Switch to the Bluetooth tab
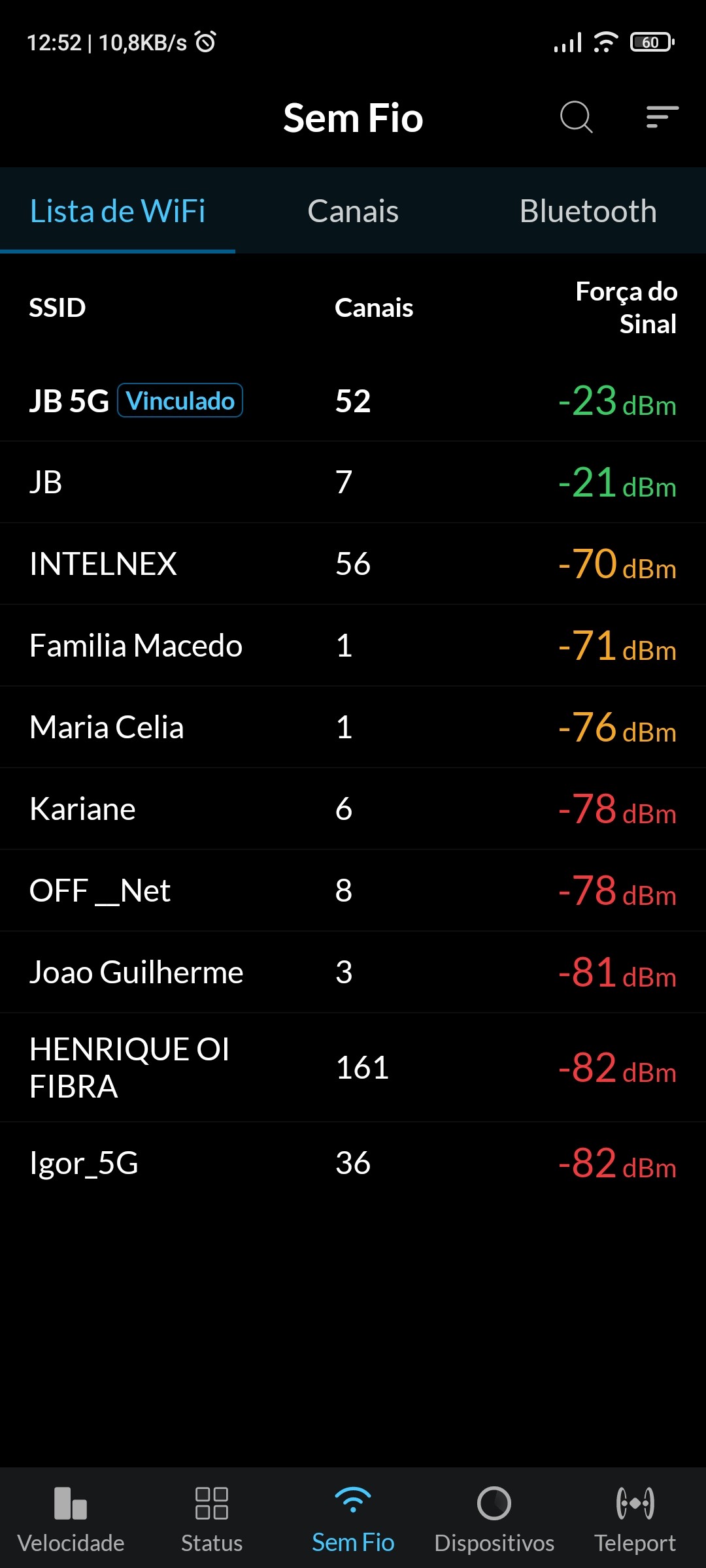 pos(588,211)
